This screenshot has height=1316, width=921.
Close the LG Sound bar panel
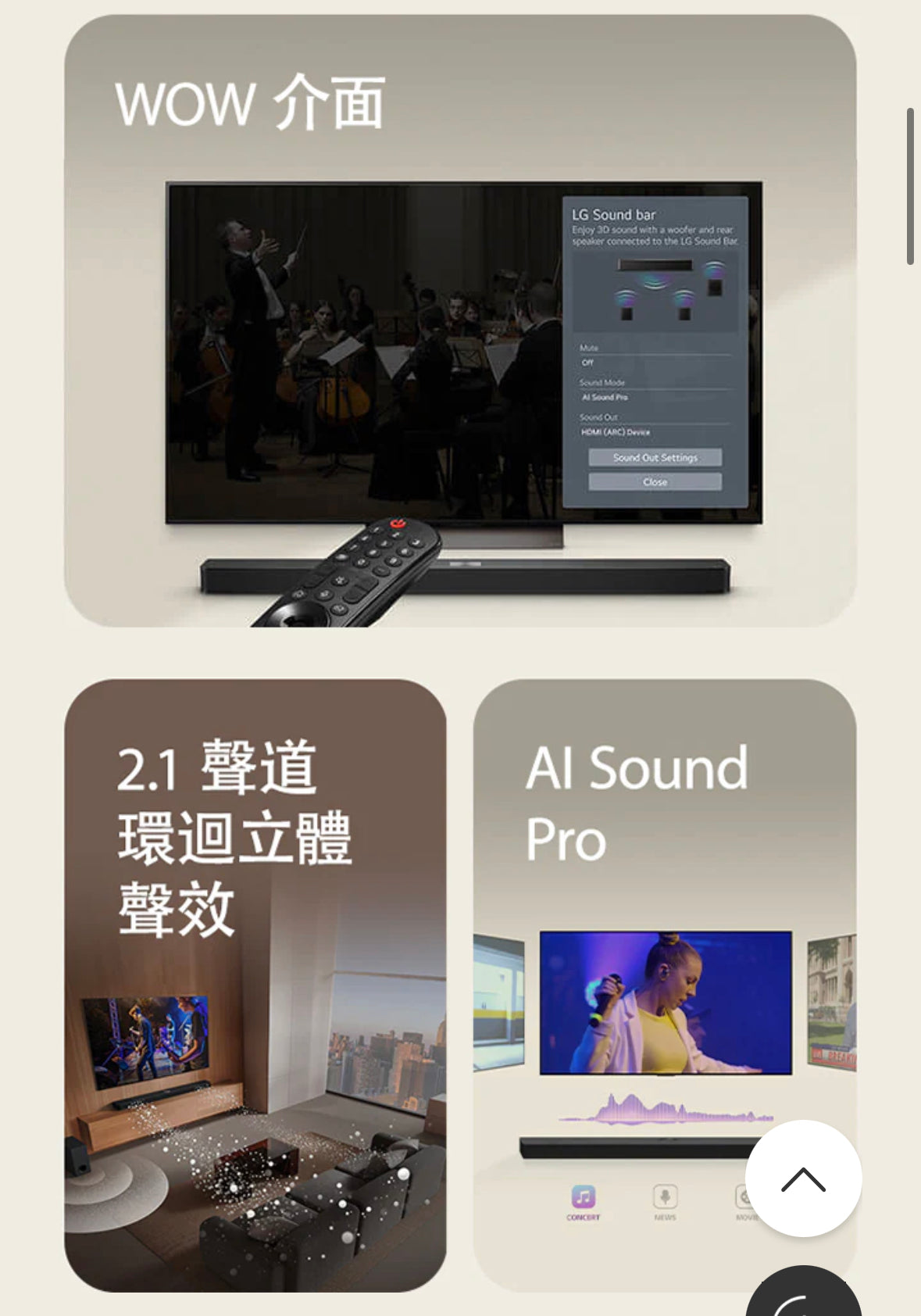[x=655, y=481]
